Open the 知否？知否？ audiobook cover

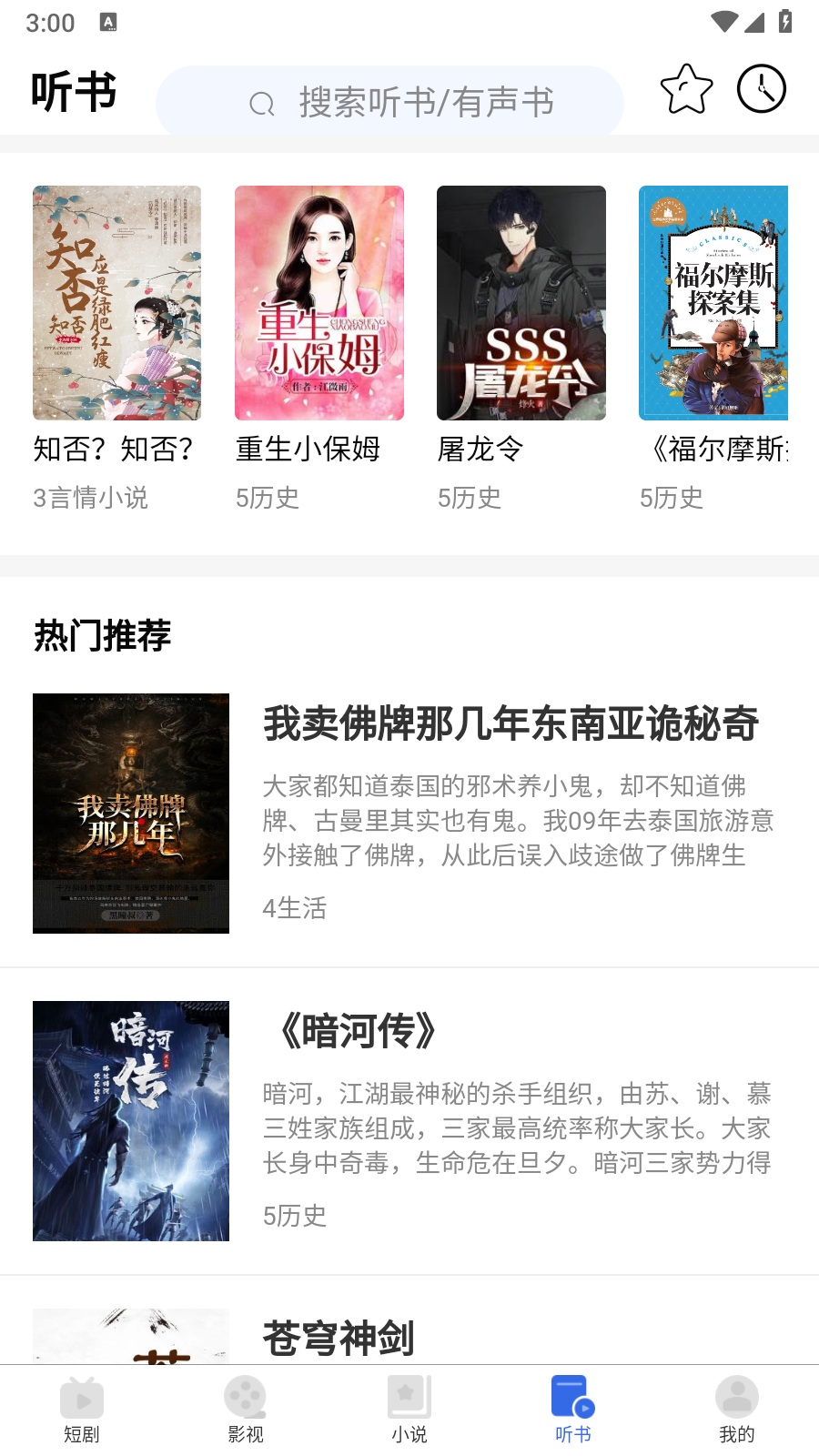[x=116, y=303]
